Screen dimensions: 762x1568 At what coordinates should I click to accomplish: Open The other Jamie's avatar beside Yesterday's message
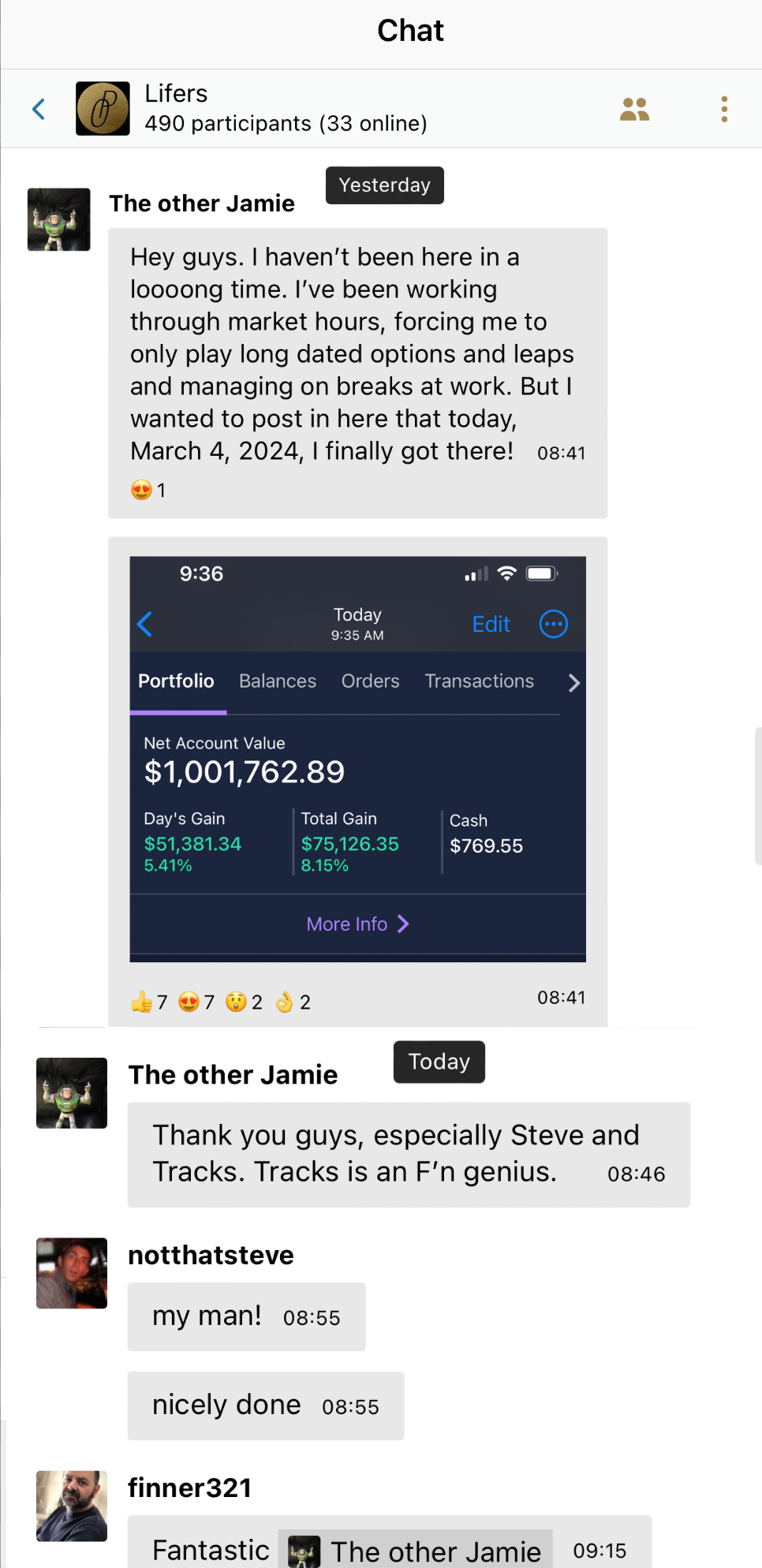(59, 219)
